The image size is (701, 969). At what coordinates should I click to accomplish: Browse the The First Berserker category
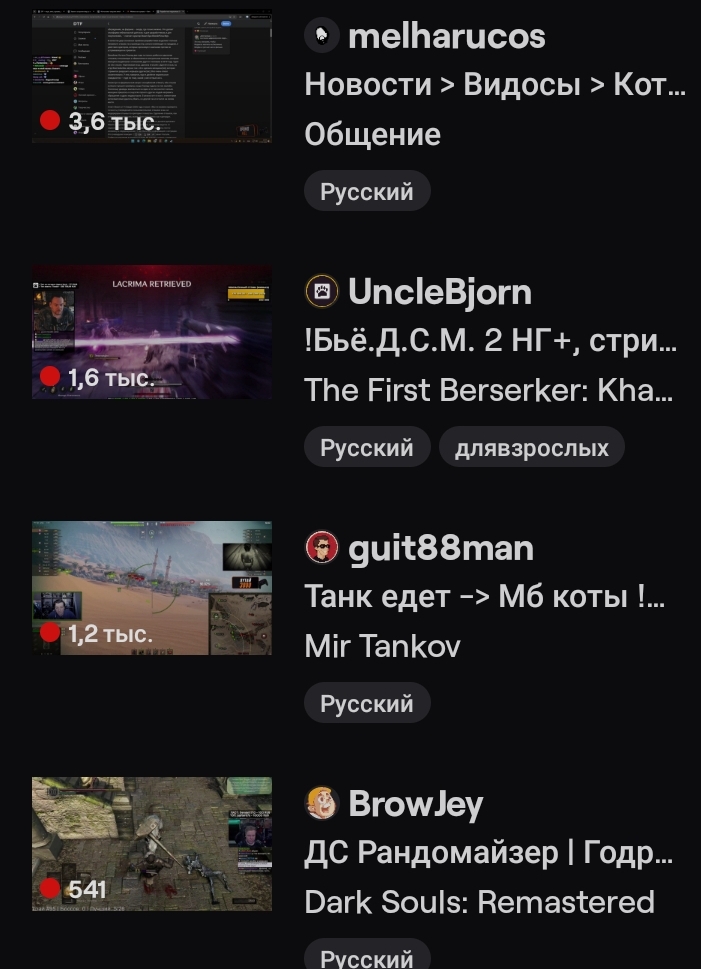point(488,390)
